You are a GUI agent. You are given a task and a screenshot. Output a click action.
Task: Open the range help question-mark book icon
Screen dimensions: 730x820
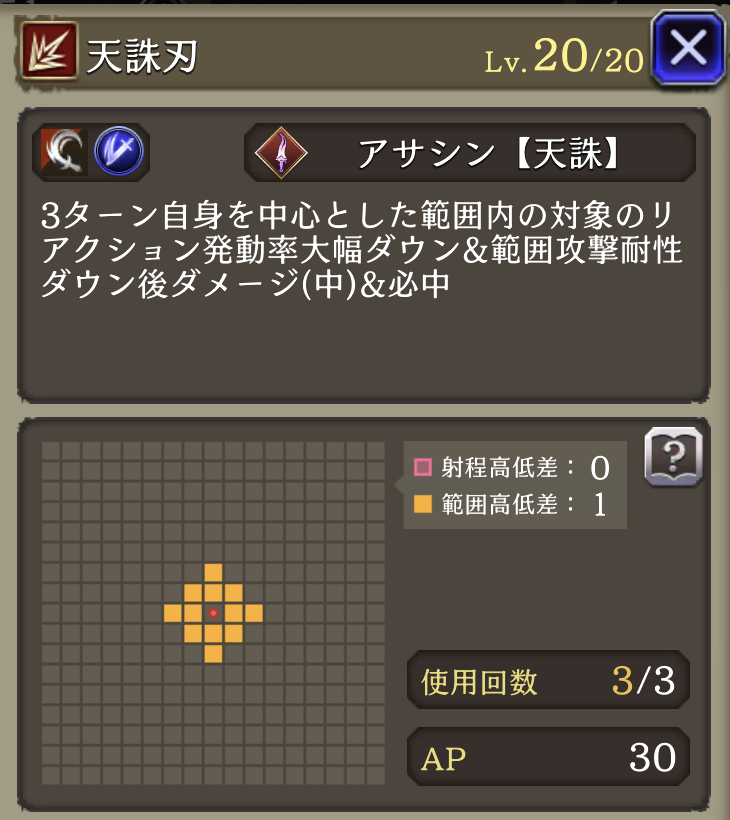click(x=673, y=457)
